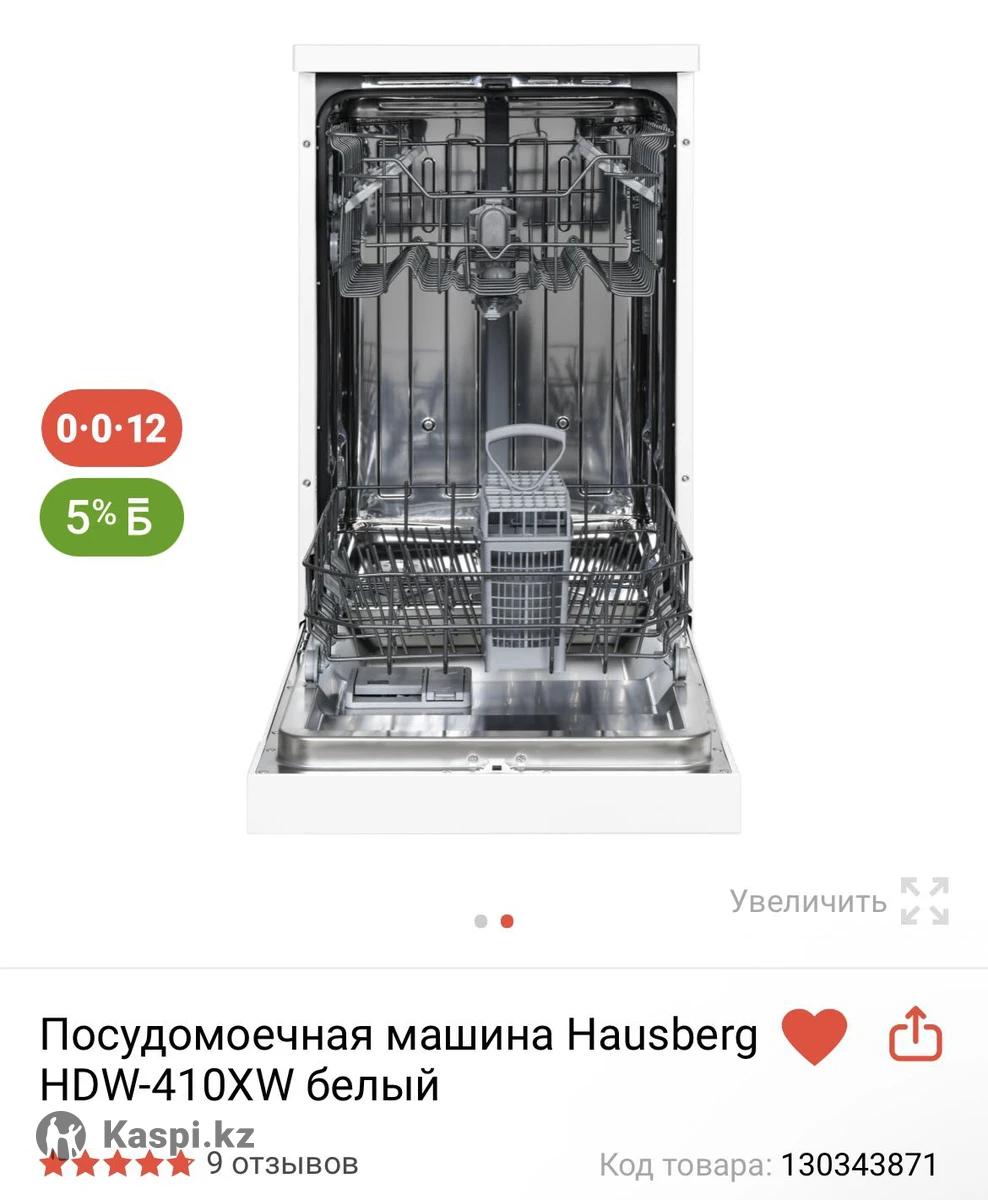Open the dishwasher product image
This screenshot has width=988, height=1200.
pyautogui.click(x=494, y=440)
